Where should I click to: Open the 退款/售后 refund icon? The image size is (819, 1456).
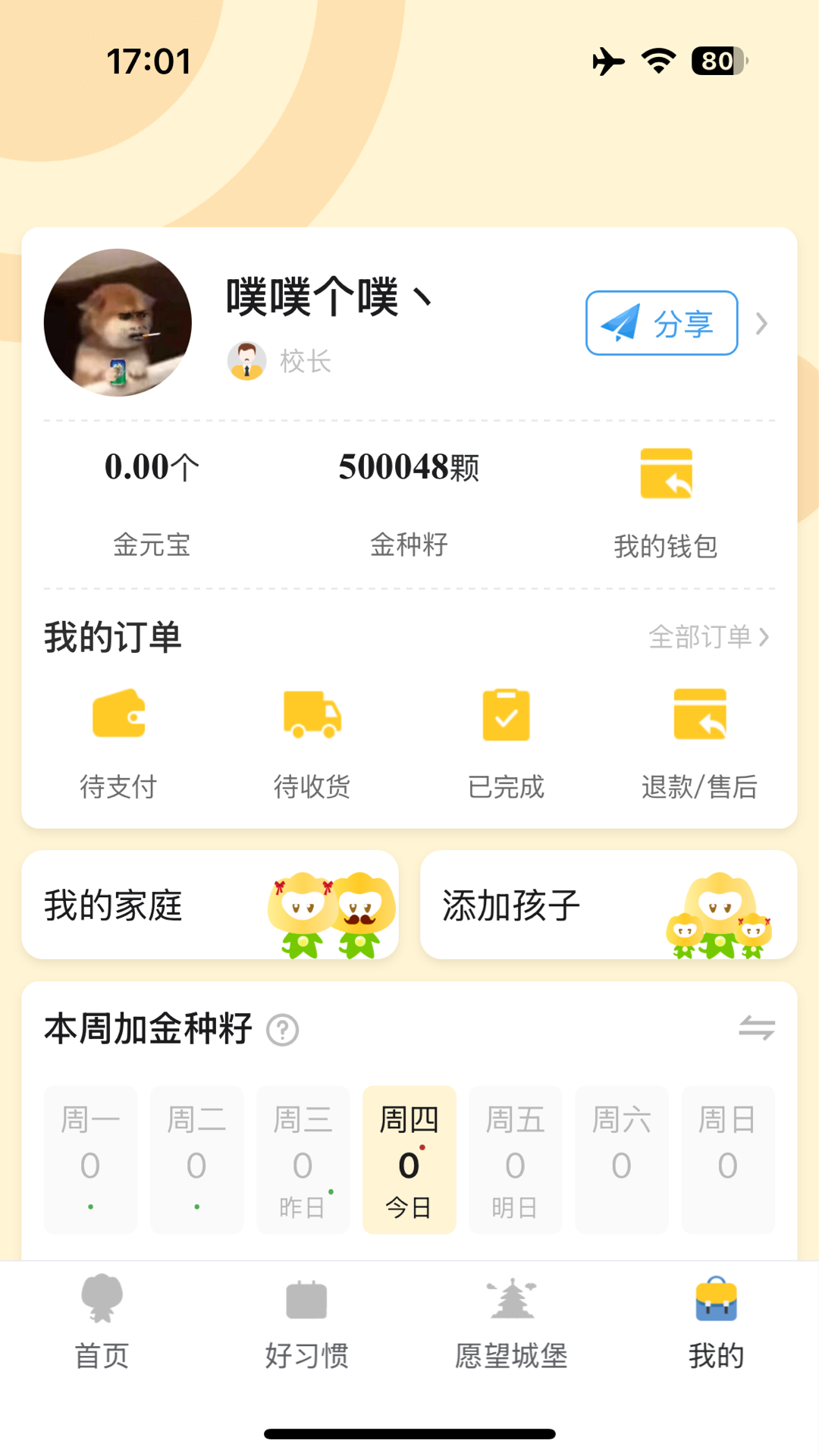[x=699, y=713]
